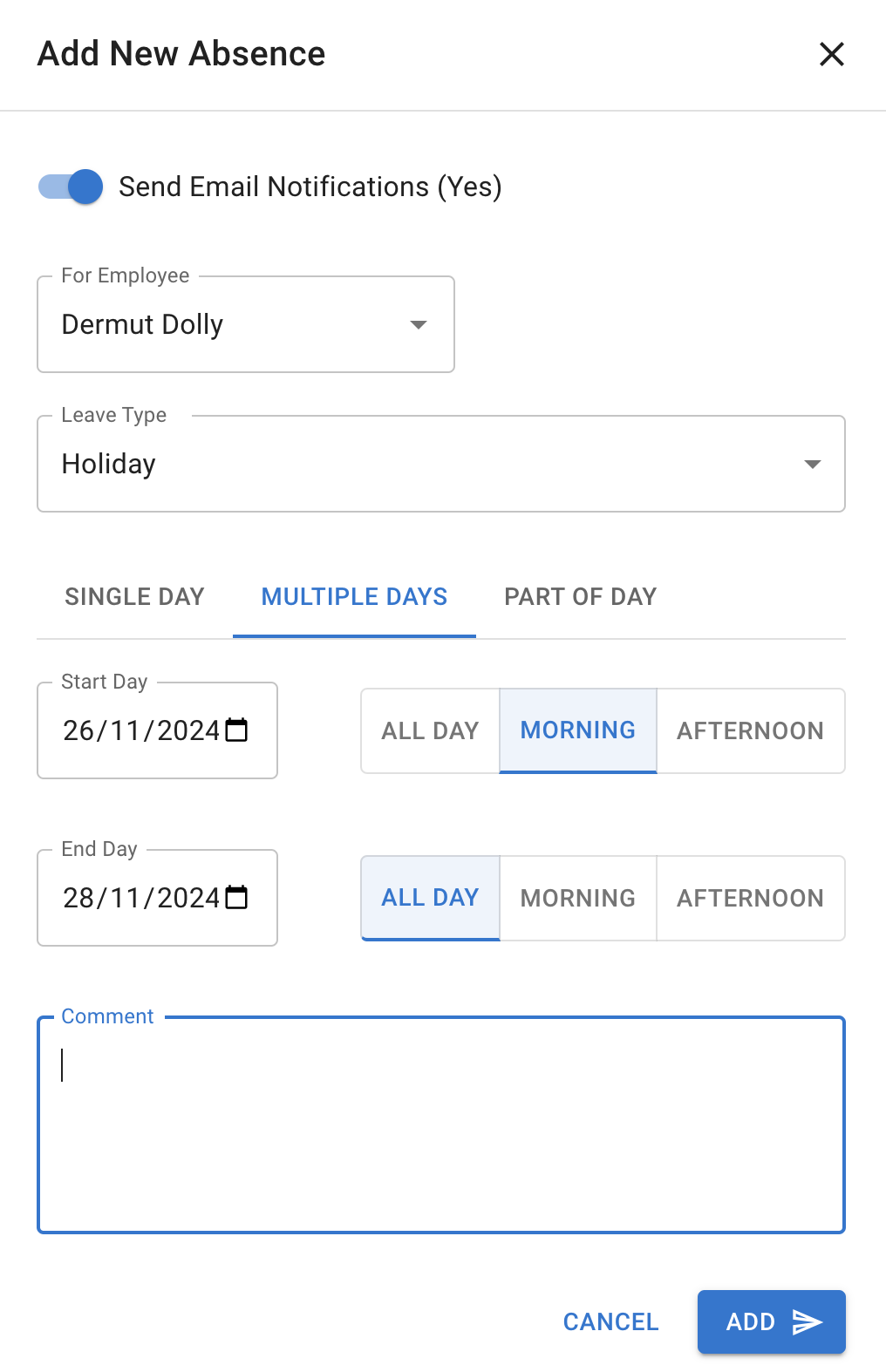The height and width of the screenshot is (1372, 886).
Task: Choose AFTERNOON for the end day
Action: point(751,898)
